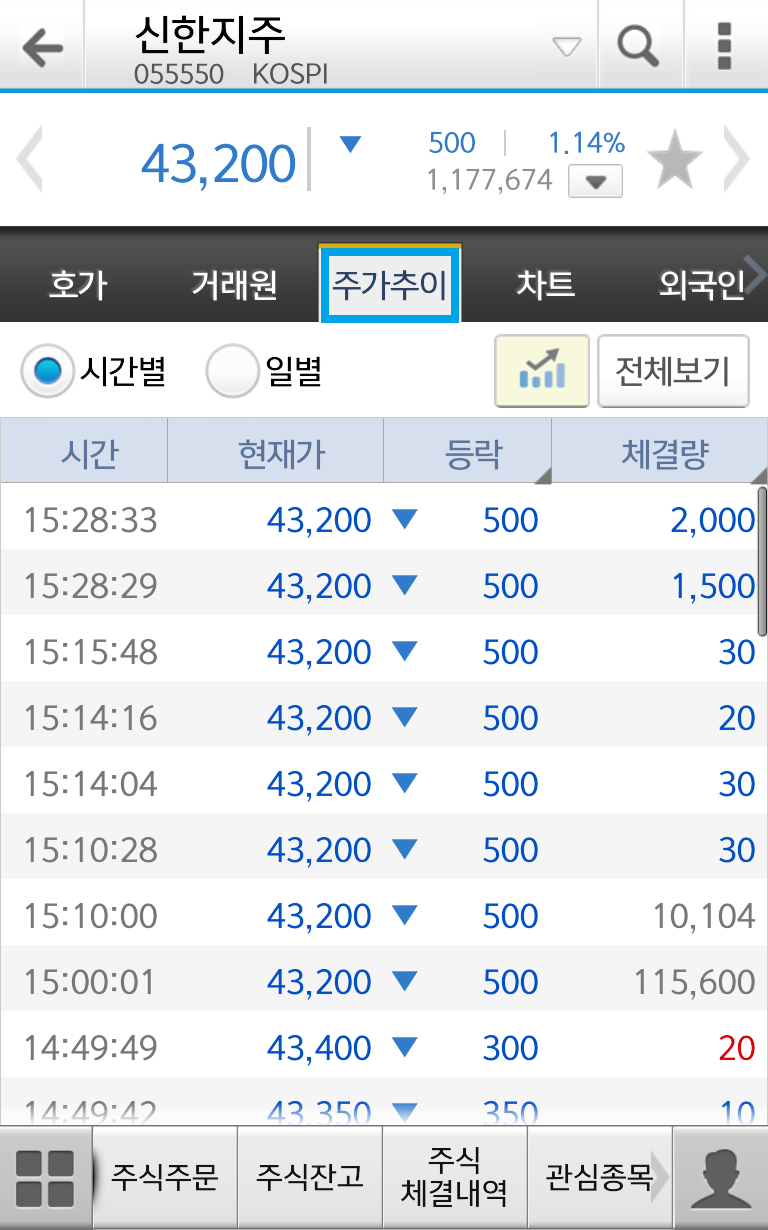Go to previous stock with left chevron
Image resolution: width=768 pixels, height=1230 pixels.
pyautogui.click(x=28, y=160)
